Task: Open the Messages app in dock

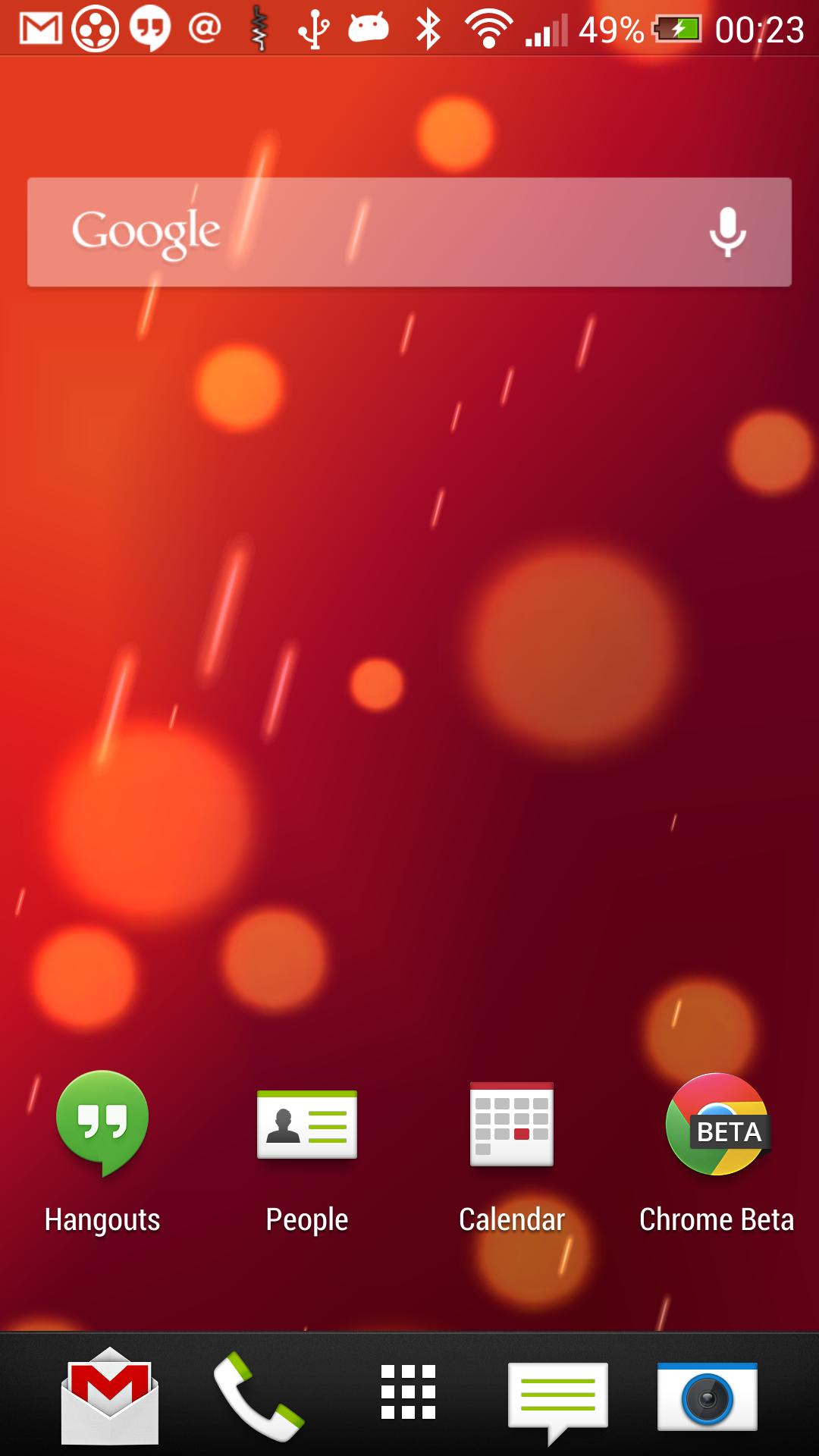Action: point(558,1398)
